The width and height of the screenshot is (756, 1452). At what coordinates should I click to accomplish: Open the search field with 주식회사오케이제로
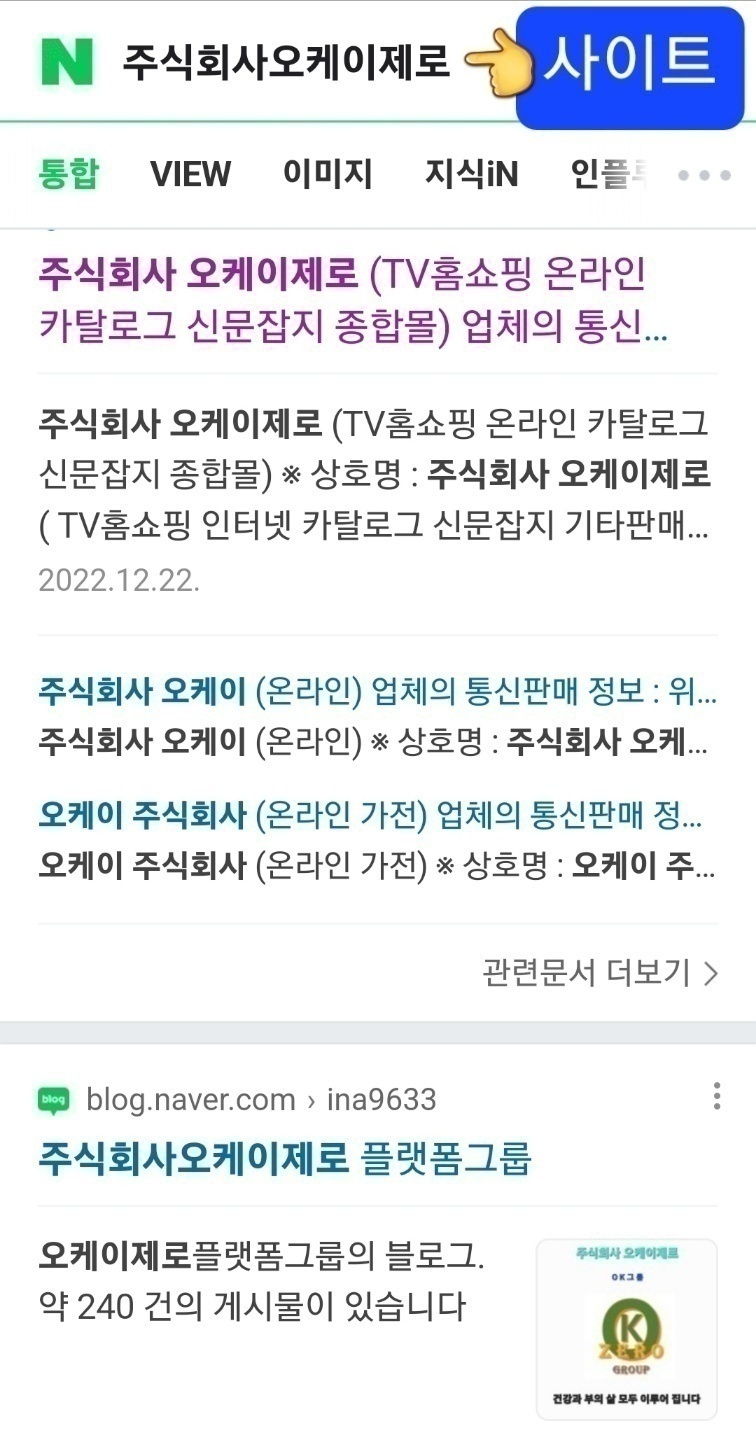[286, 62]
